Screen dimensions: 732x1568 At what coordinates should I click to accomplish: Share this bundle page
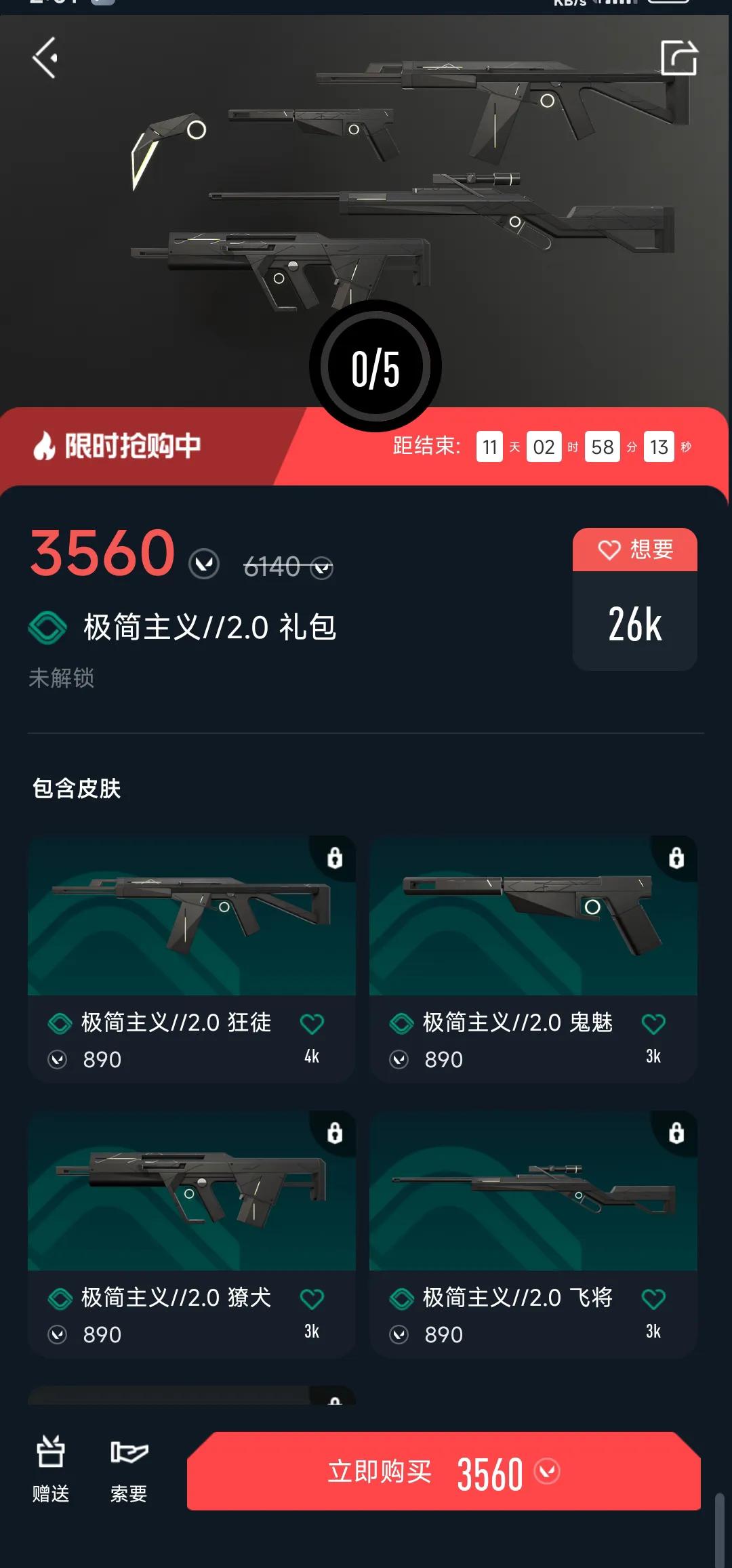pos(678,58)
